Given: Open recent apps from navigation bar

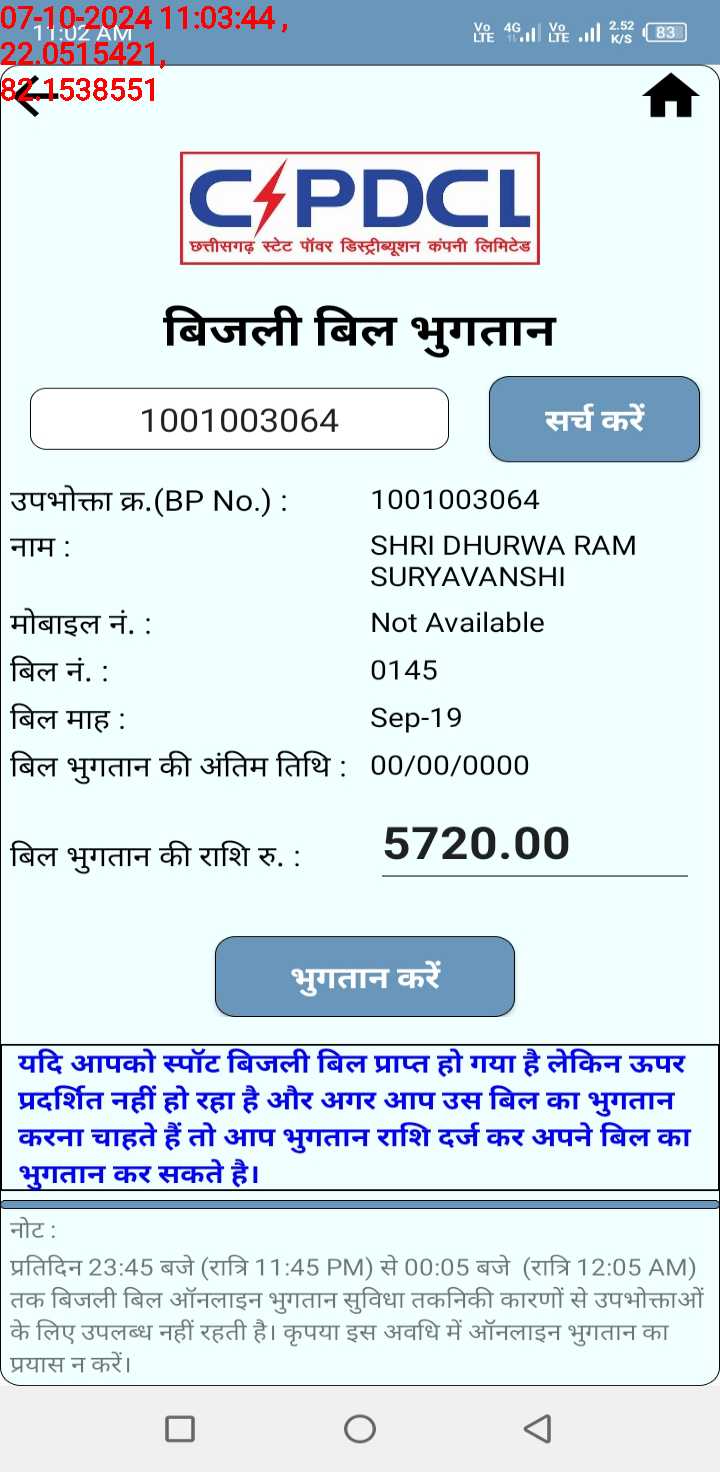Looking at the screenshot, I should [x=180, y=1428].
